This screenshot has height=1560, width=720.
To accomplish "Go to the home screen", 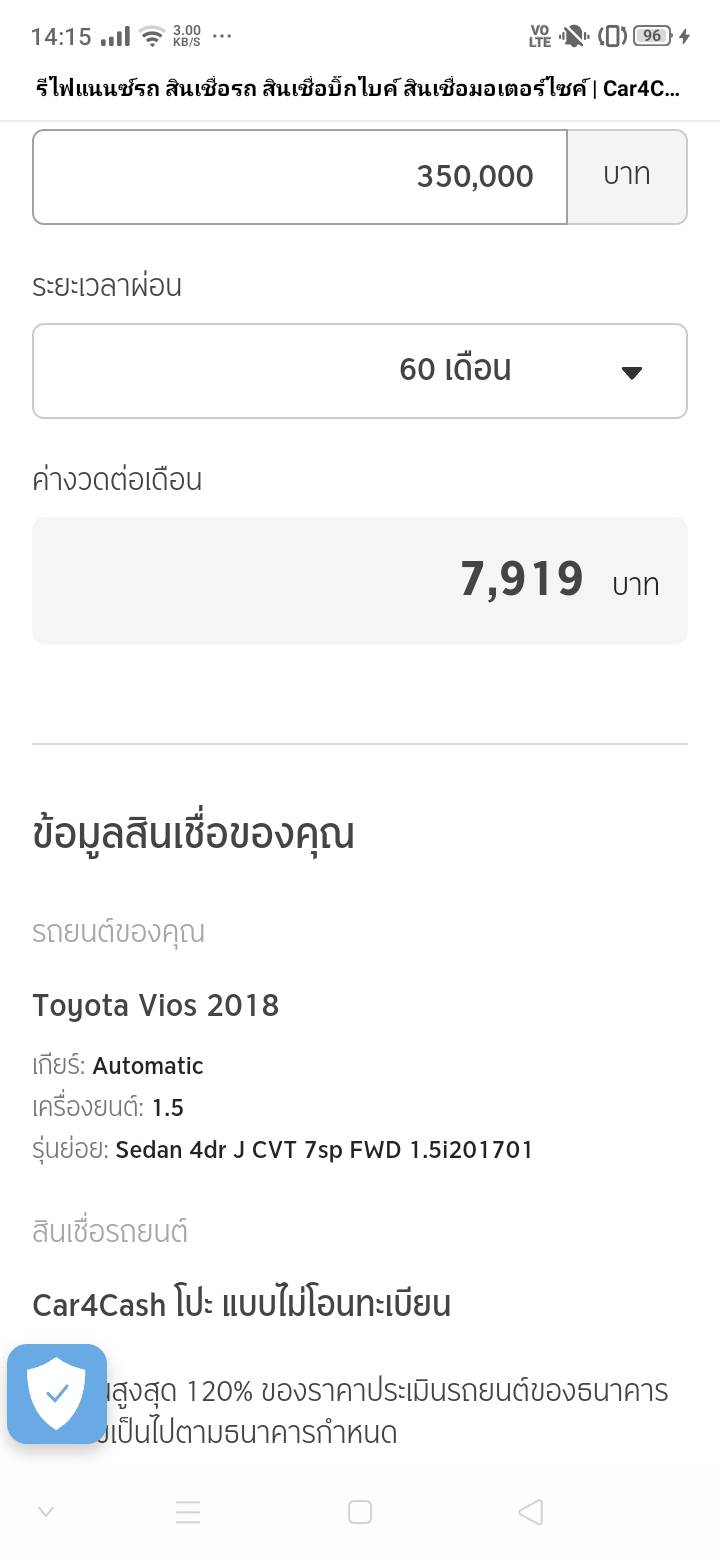I will [x=360, y=1512].
